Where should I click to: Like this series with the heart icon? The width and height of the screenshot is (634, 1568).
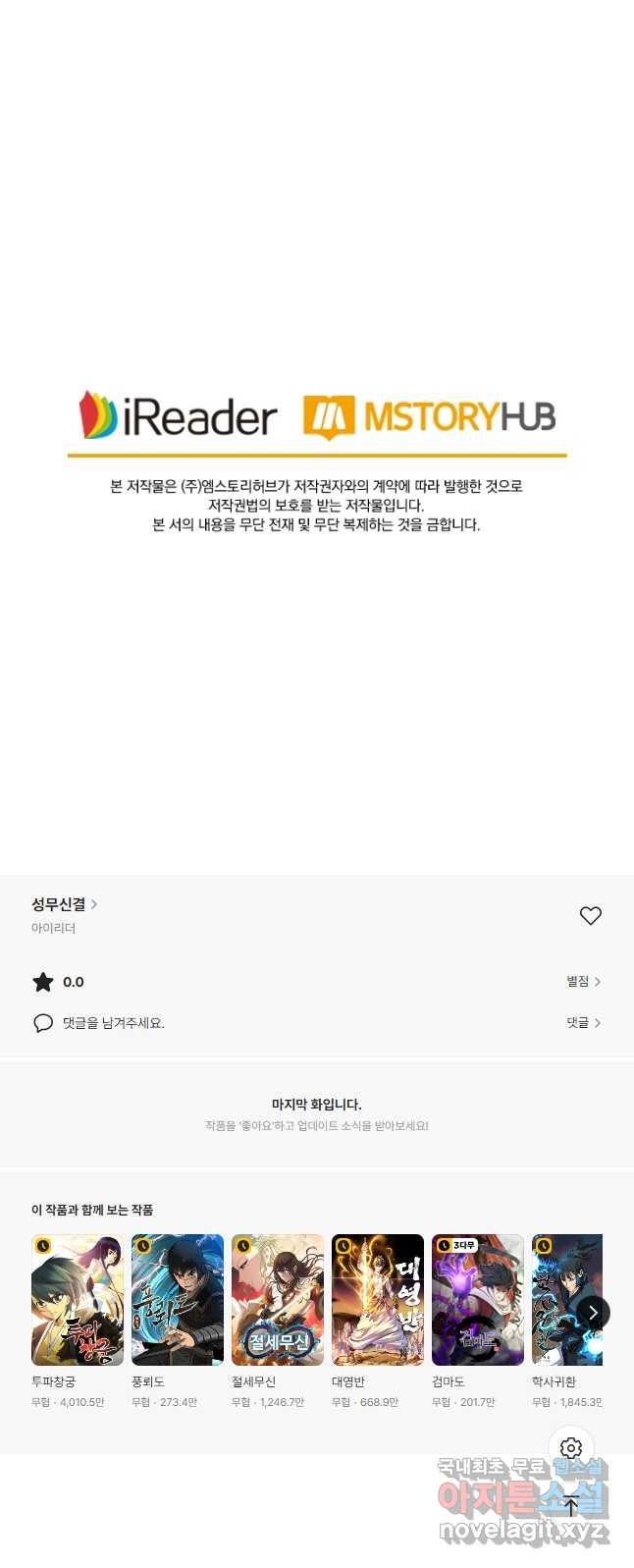tap(590, 915)
